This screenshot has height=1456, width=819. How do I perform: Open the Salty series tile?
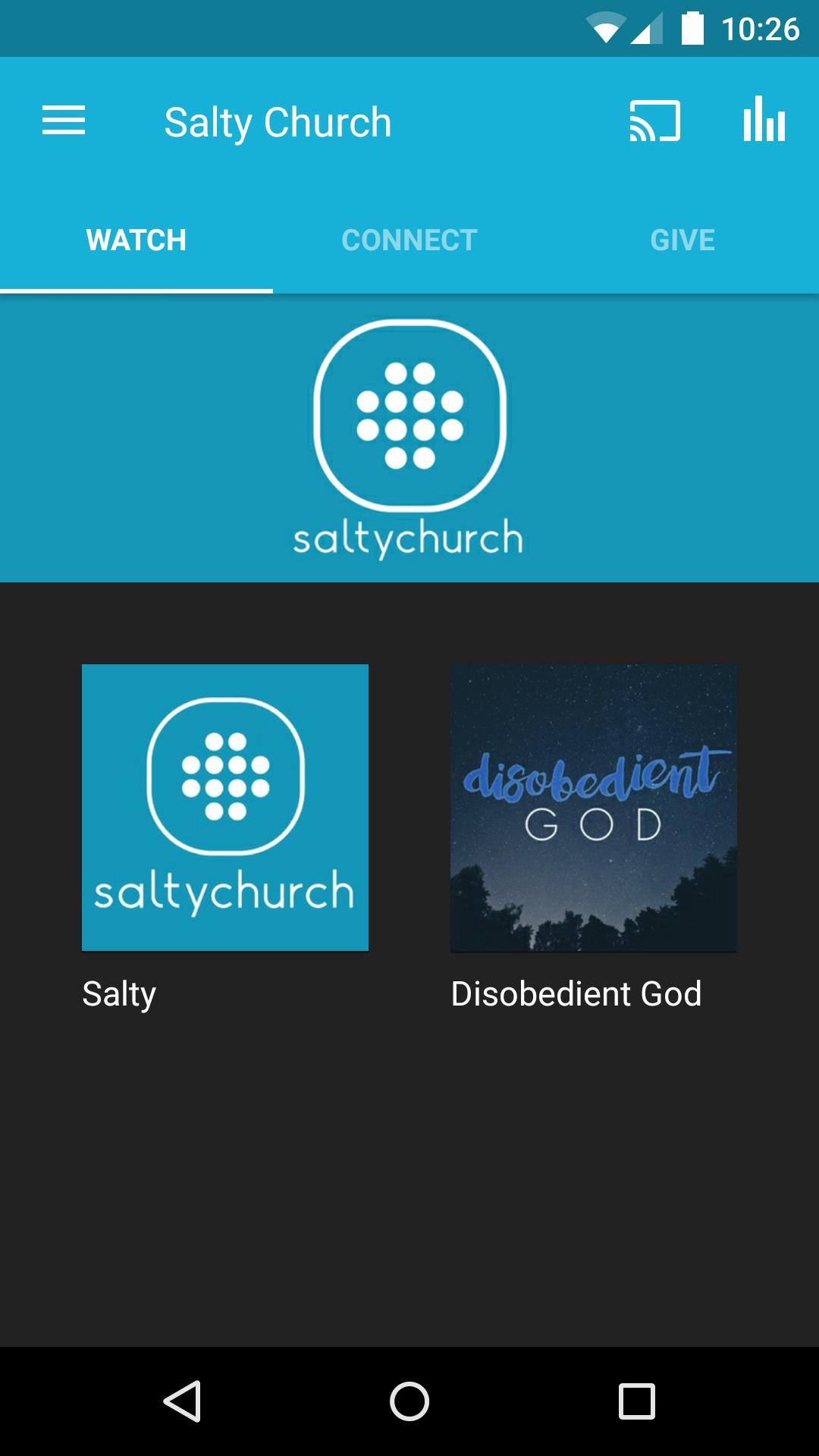225,808
